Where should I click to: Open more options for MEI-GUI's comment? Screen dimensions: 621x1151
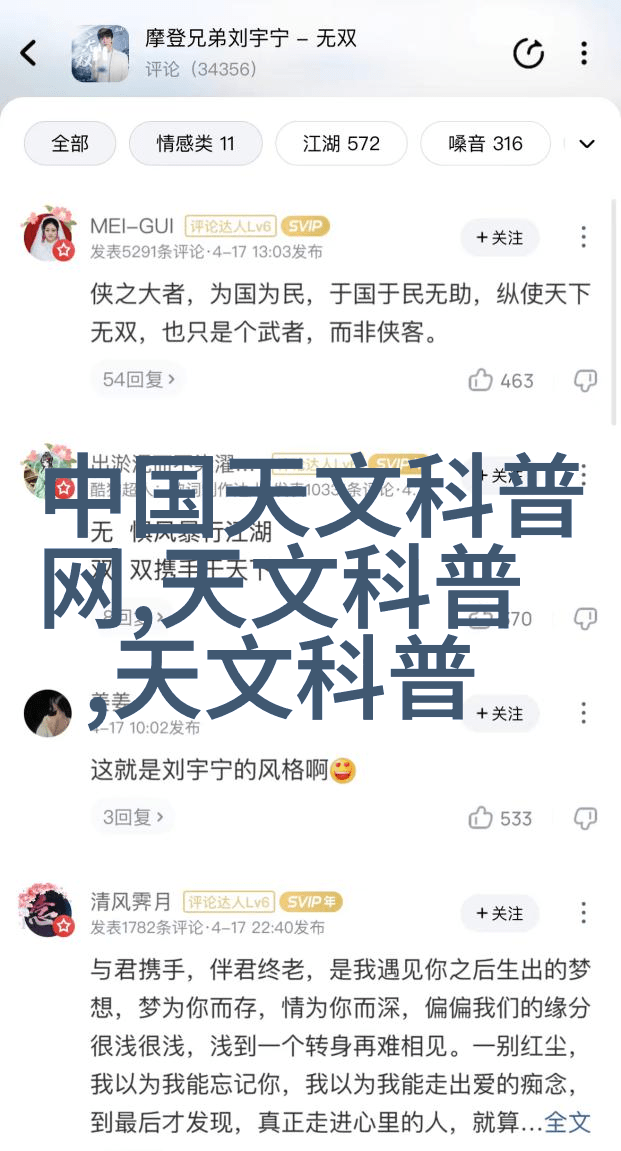coord(585,238)
